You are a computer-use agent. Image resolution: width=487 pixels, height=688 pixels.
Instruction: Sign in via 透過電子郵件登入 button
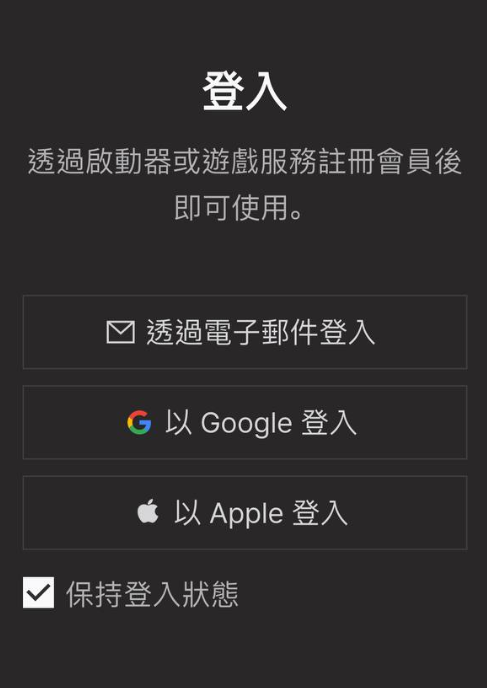245,332
